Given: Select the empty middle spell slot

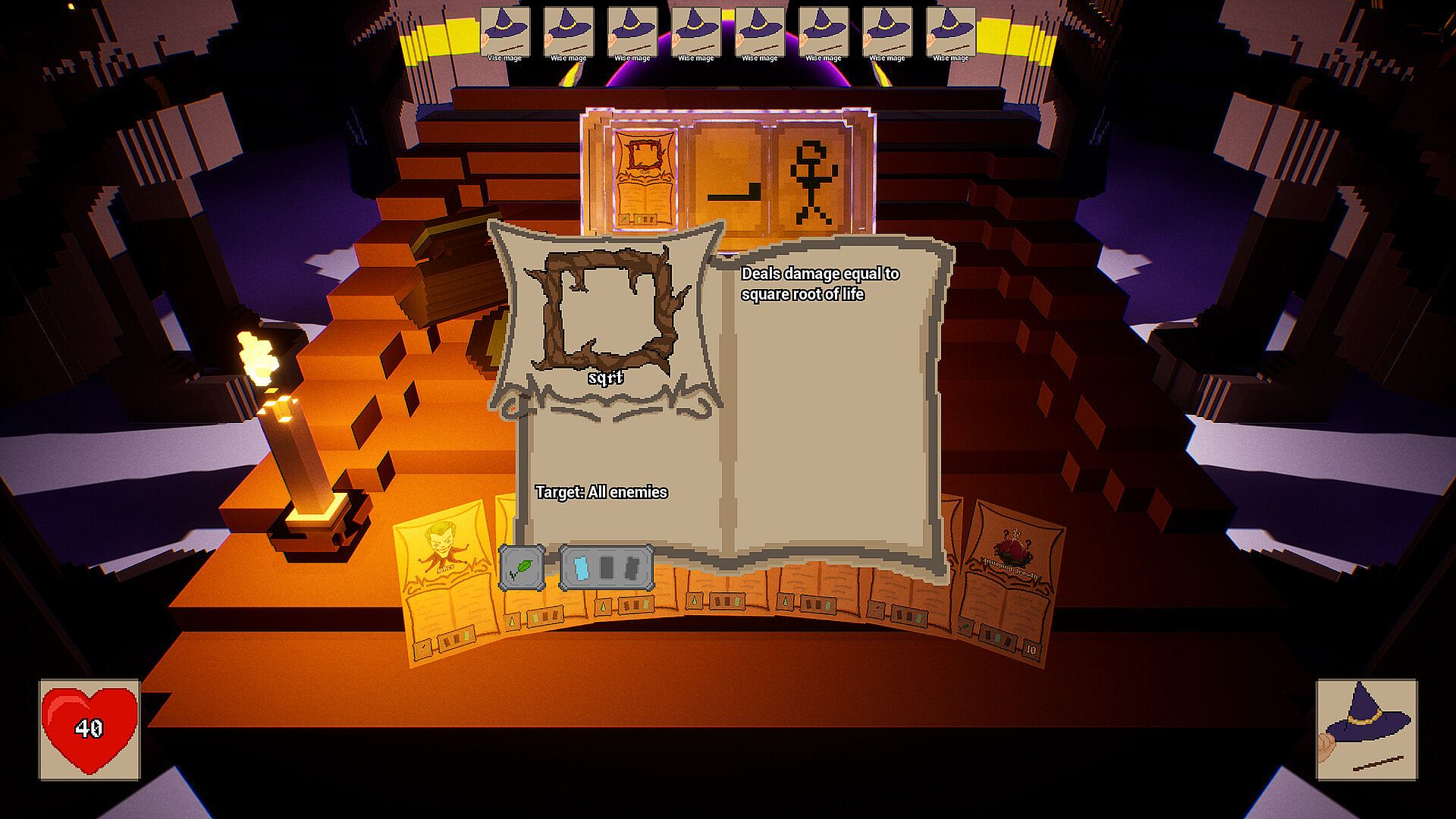Looking at the screenshot, I should point(729,178).
